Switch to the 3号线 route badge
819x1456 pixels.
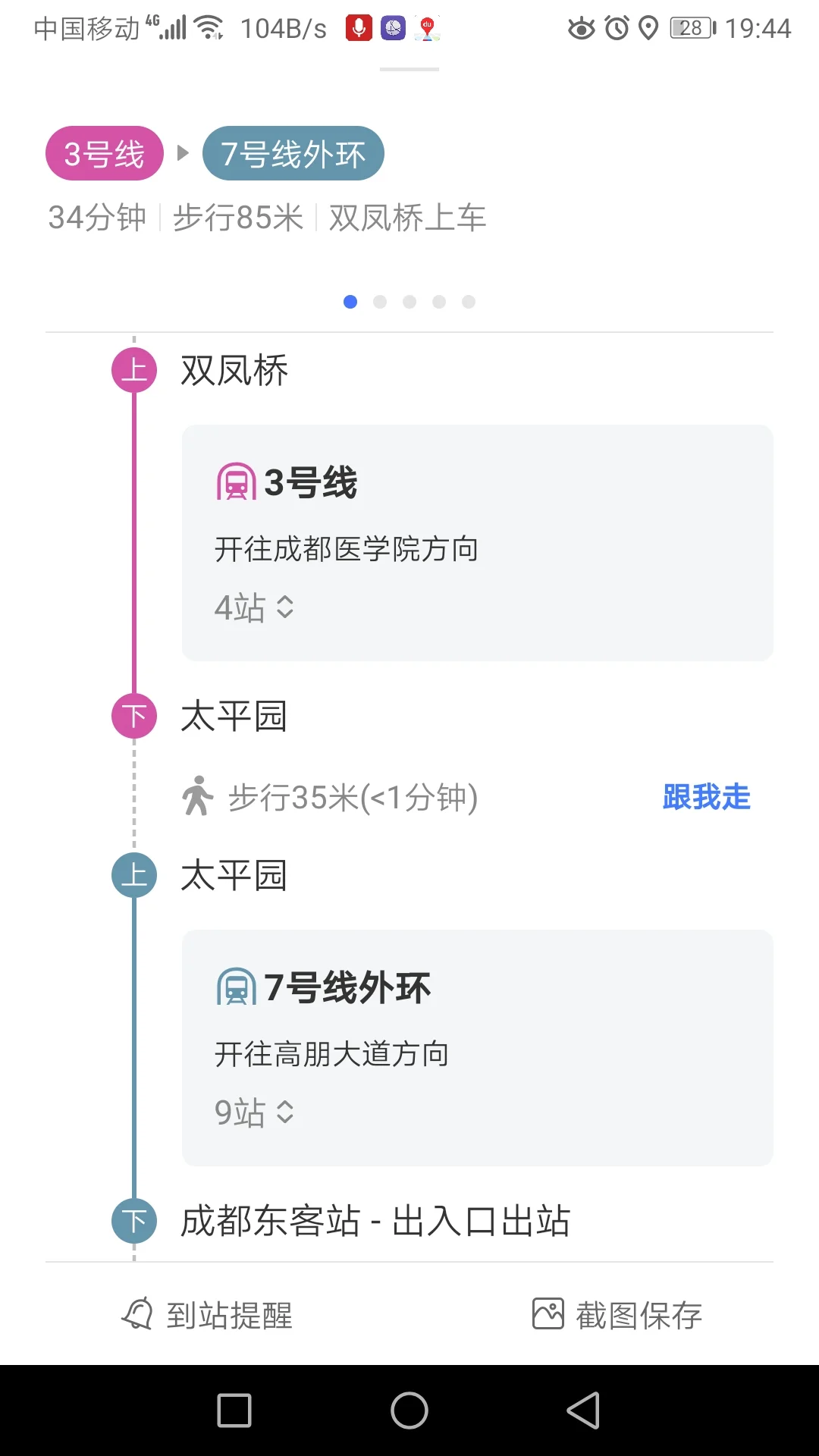pos(103,152)
